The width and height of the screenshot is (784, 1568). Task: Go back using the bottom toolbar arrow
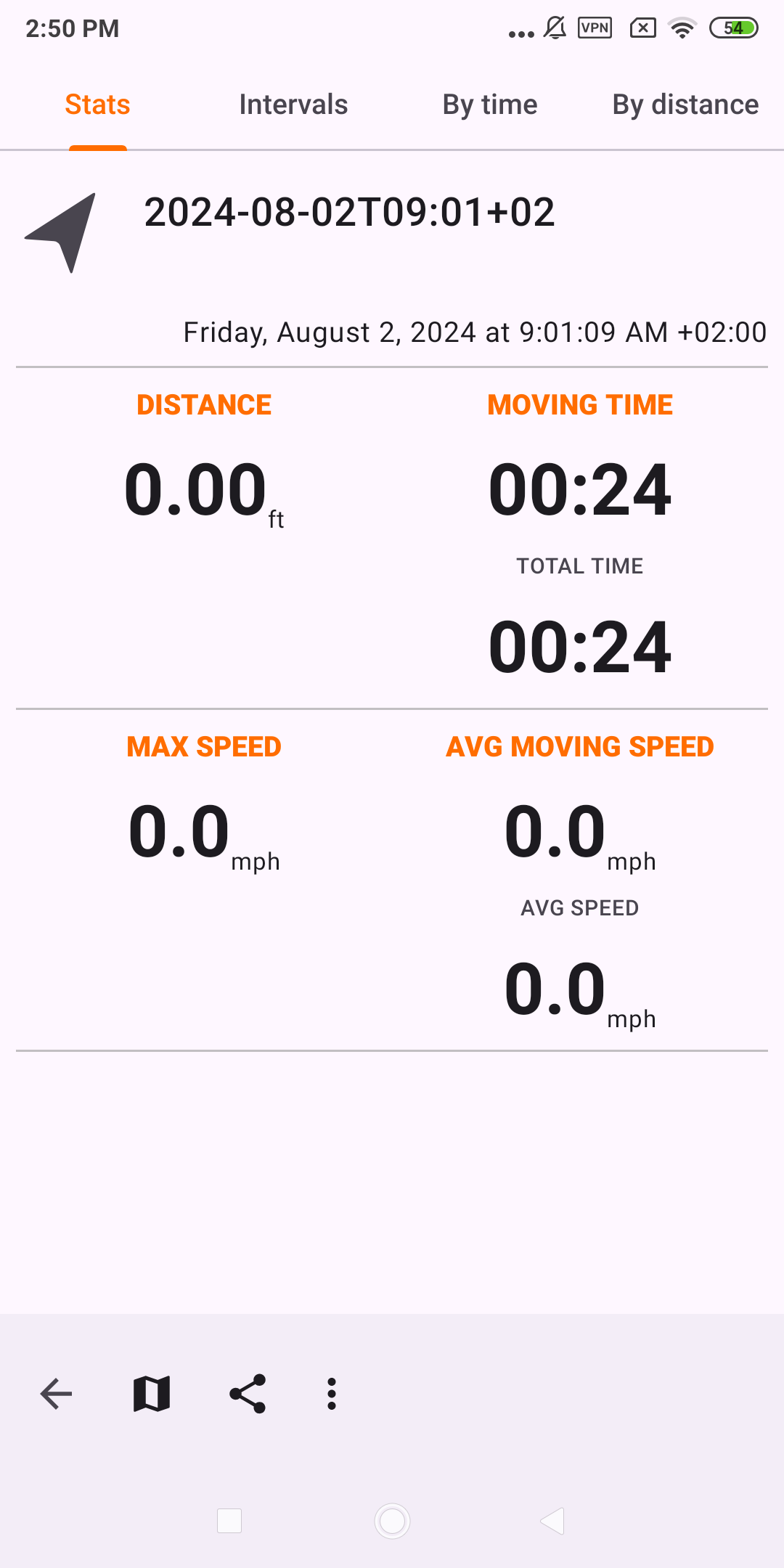(56, 1394)
